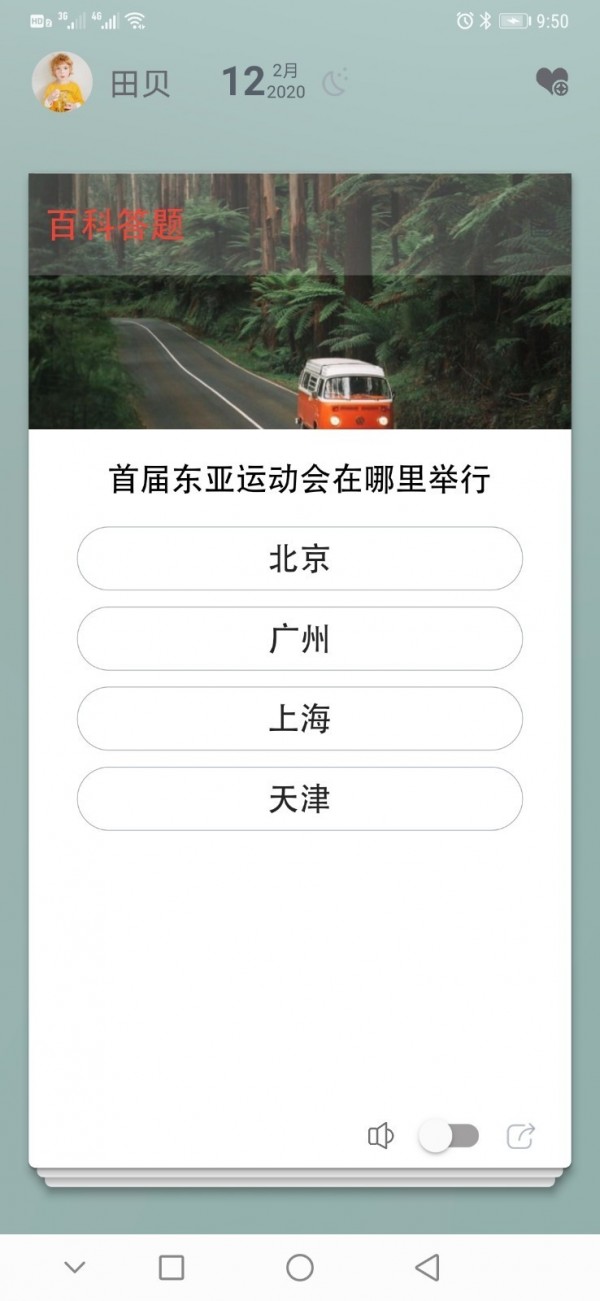Select the answer 北京
Image resolution: width=600 pixels, height=1301 pixels.
pyautogui.click(x=299, y=558)
